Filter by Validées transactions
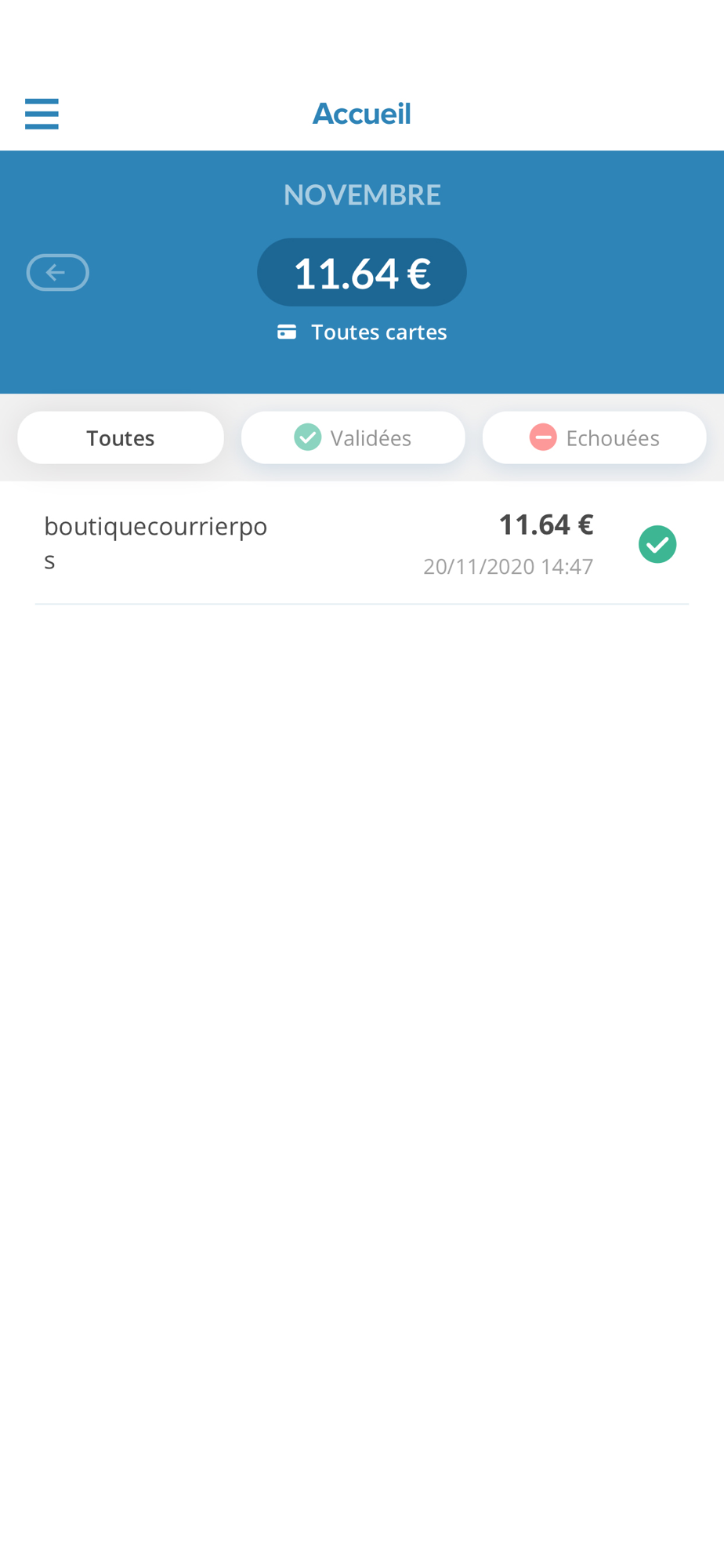This screenshot has width=724, height=1568. point(353,437)
